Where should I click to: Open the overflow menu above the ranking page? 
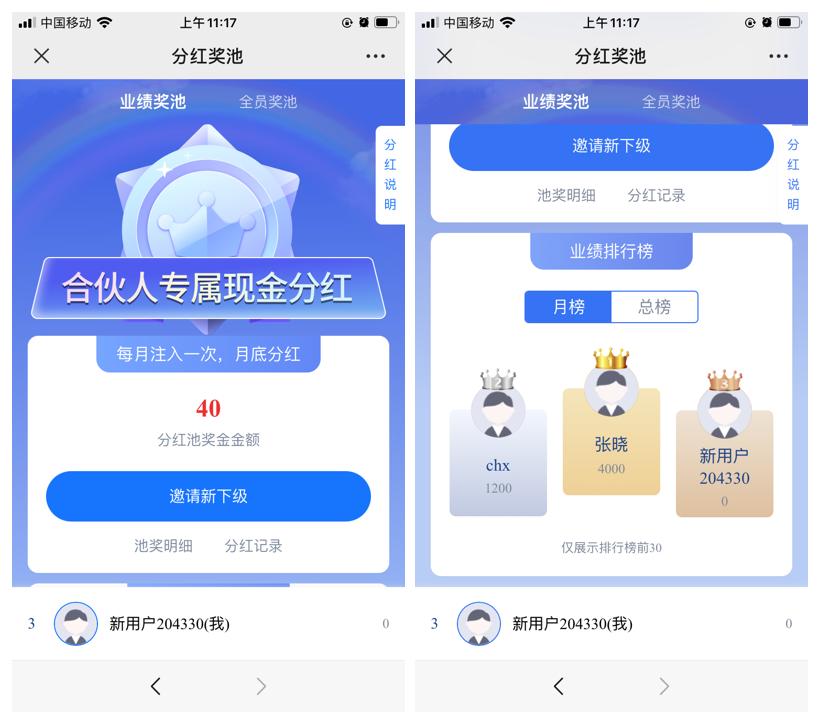pyautogui.click(x=778, y=56)
